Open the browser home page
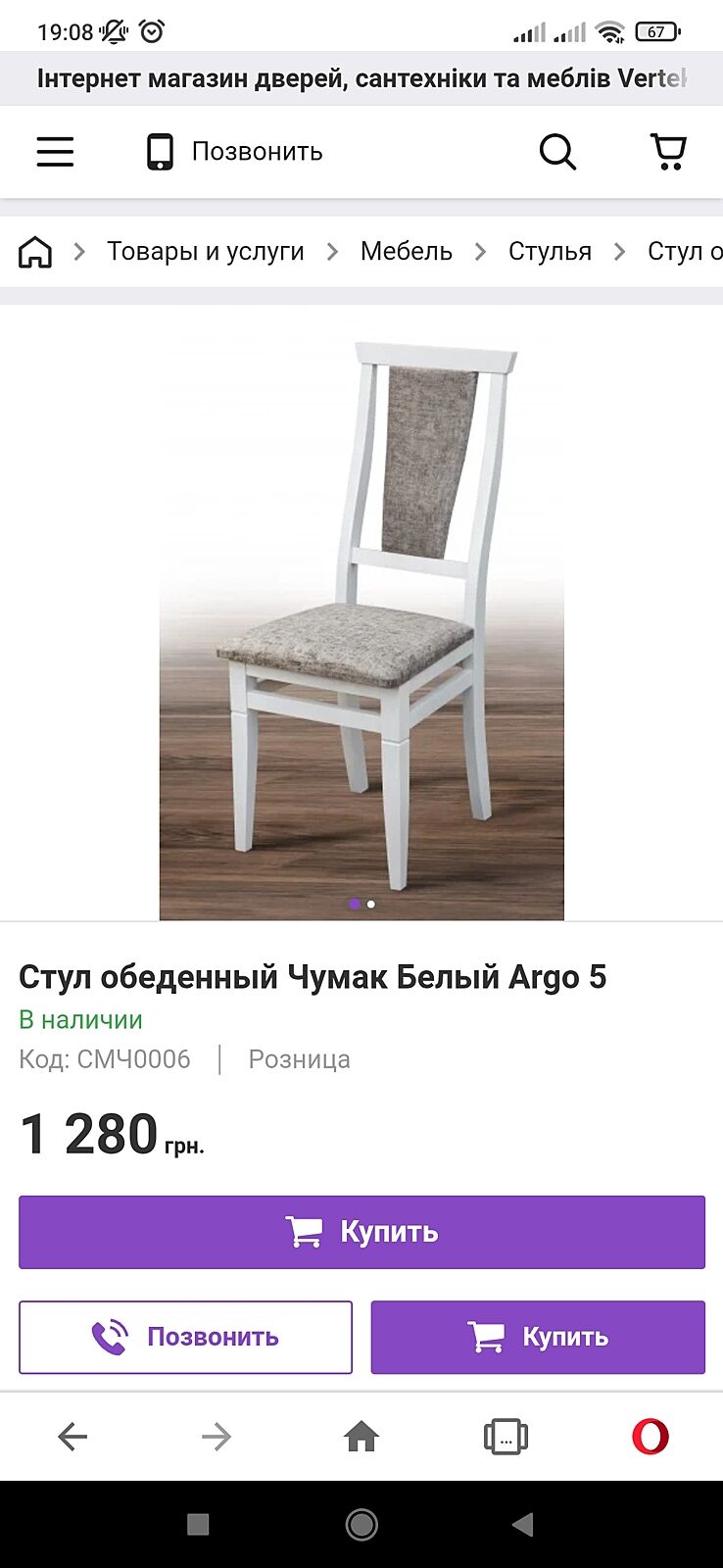The image size is (723, 1568). pyautogui.click(x=361, y=1437)
